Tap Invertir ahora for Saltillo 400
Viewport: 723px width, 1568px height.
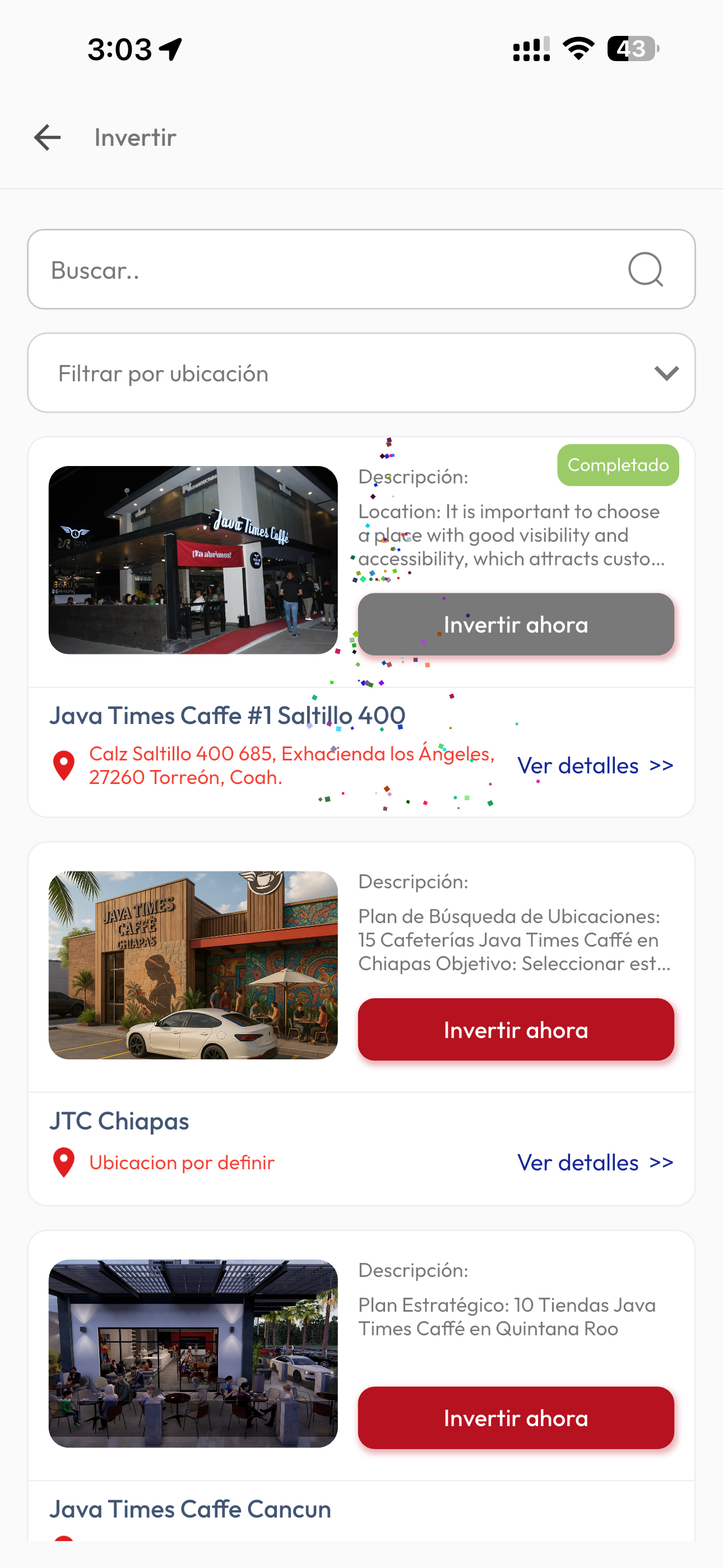tap(516, 625)
